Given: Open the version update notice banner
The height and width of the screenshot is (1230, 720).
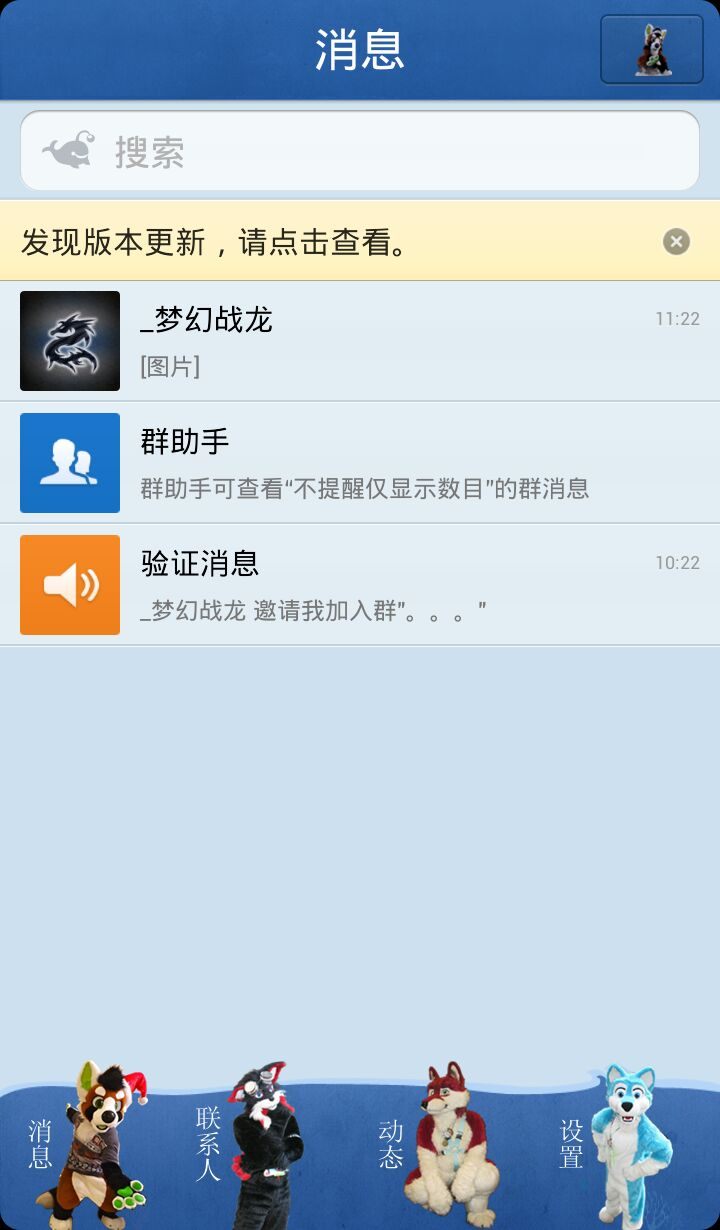Looking at the screenshot, I should click(320, 241).
